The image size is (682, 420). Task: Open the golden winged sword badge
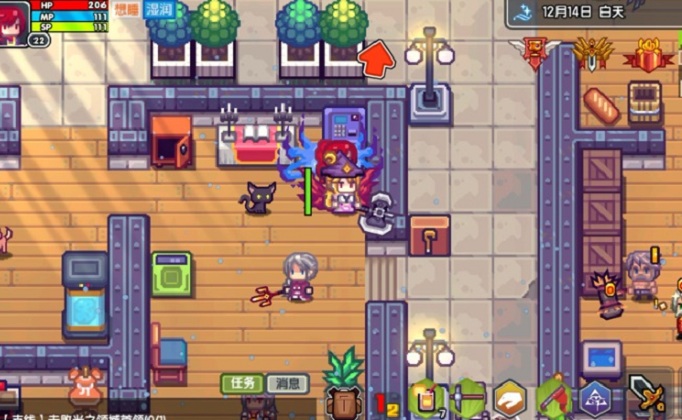(592, 54)
